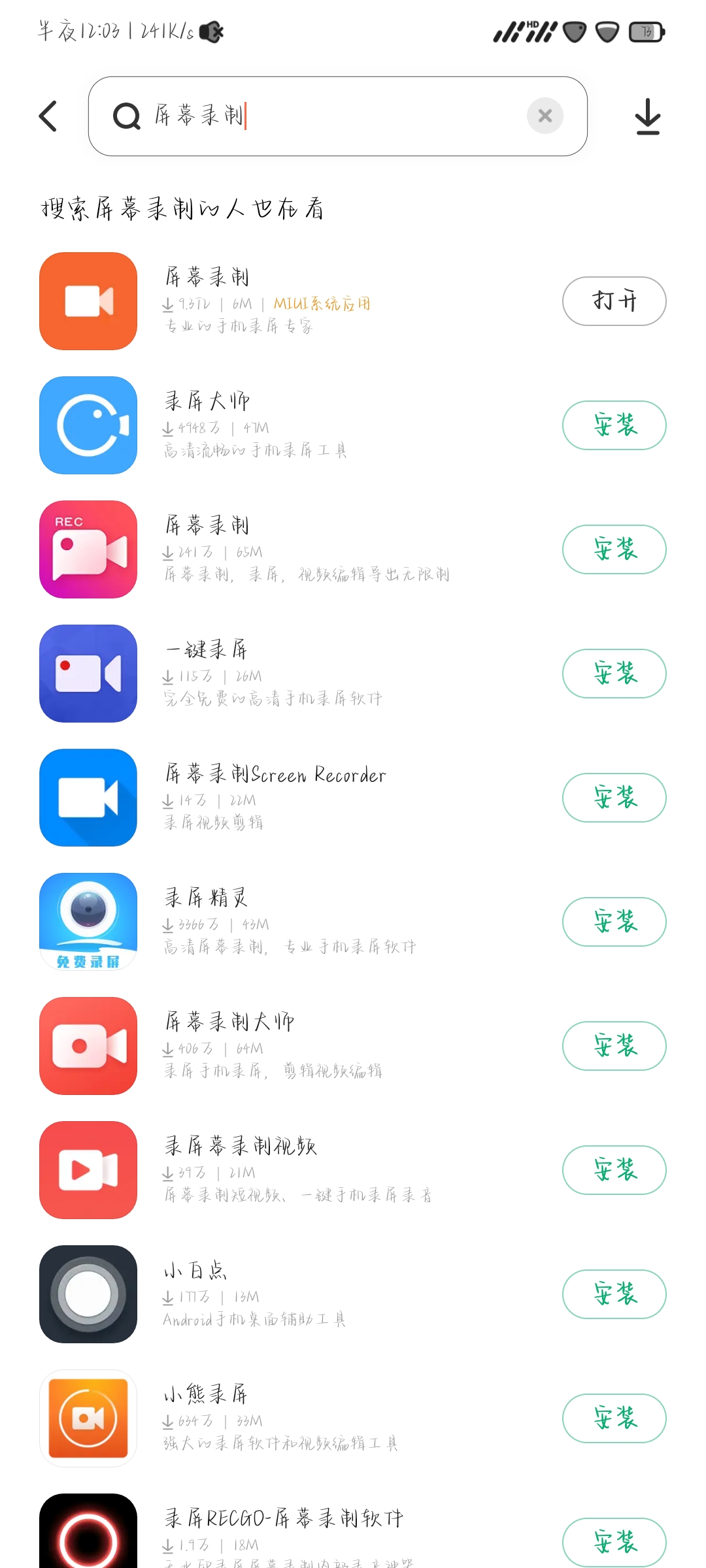706x1568 pixels.
Task: Install 屏幕录制大师
Action: pyautogui.click(x=614, y=1046)
